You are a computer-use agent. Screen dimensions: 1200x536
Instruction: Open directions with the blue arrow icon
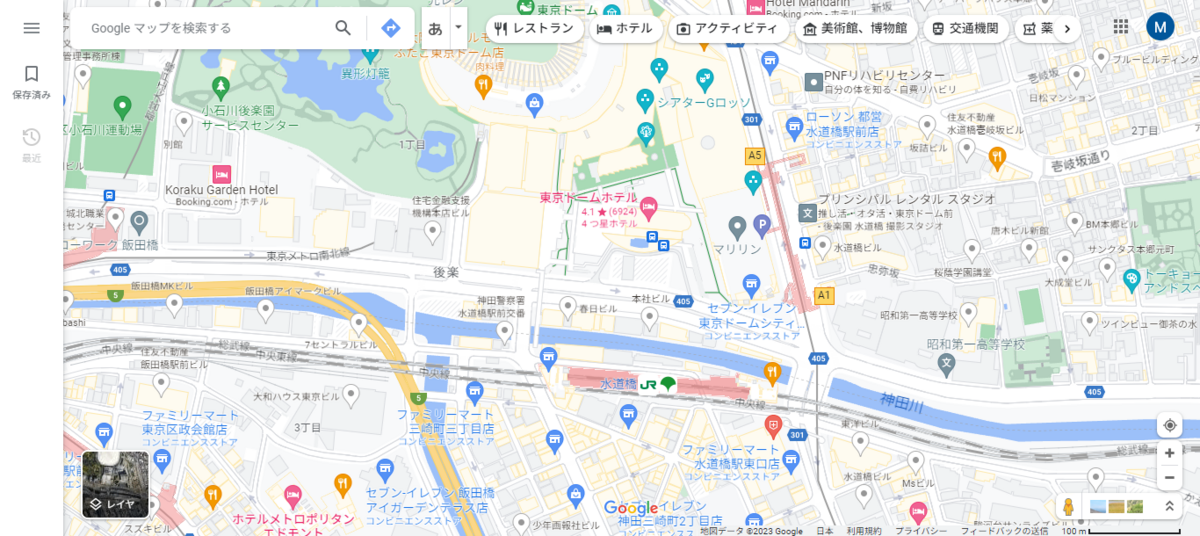pyautogui.click(x=391, y=28)
